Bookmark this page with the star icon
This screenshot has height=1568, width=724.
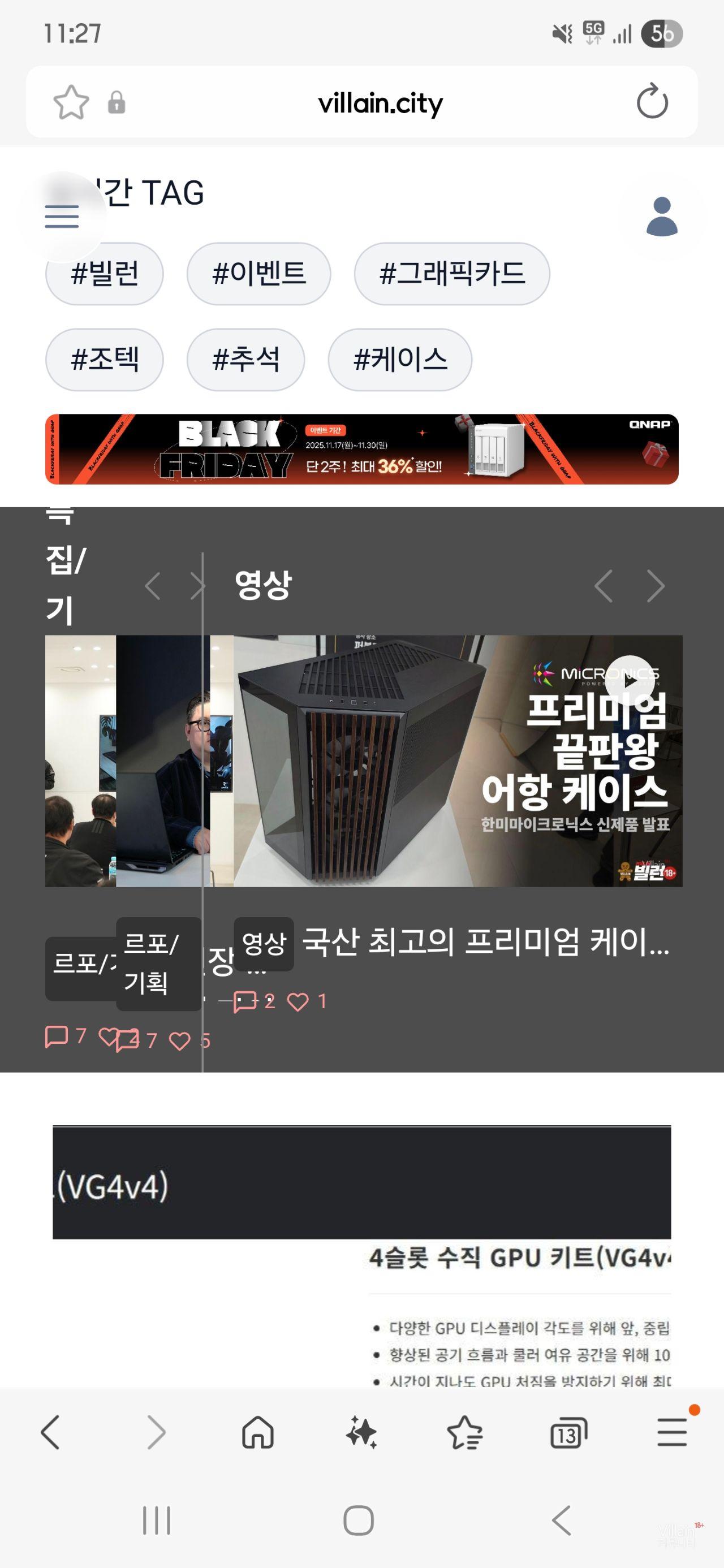(71, 102)
